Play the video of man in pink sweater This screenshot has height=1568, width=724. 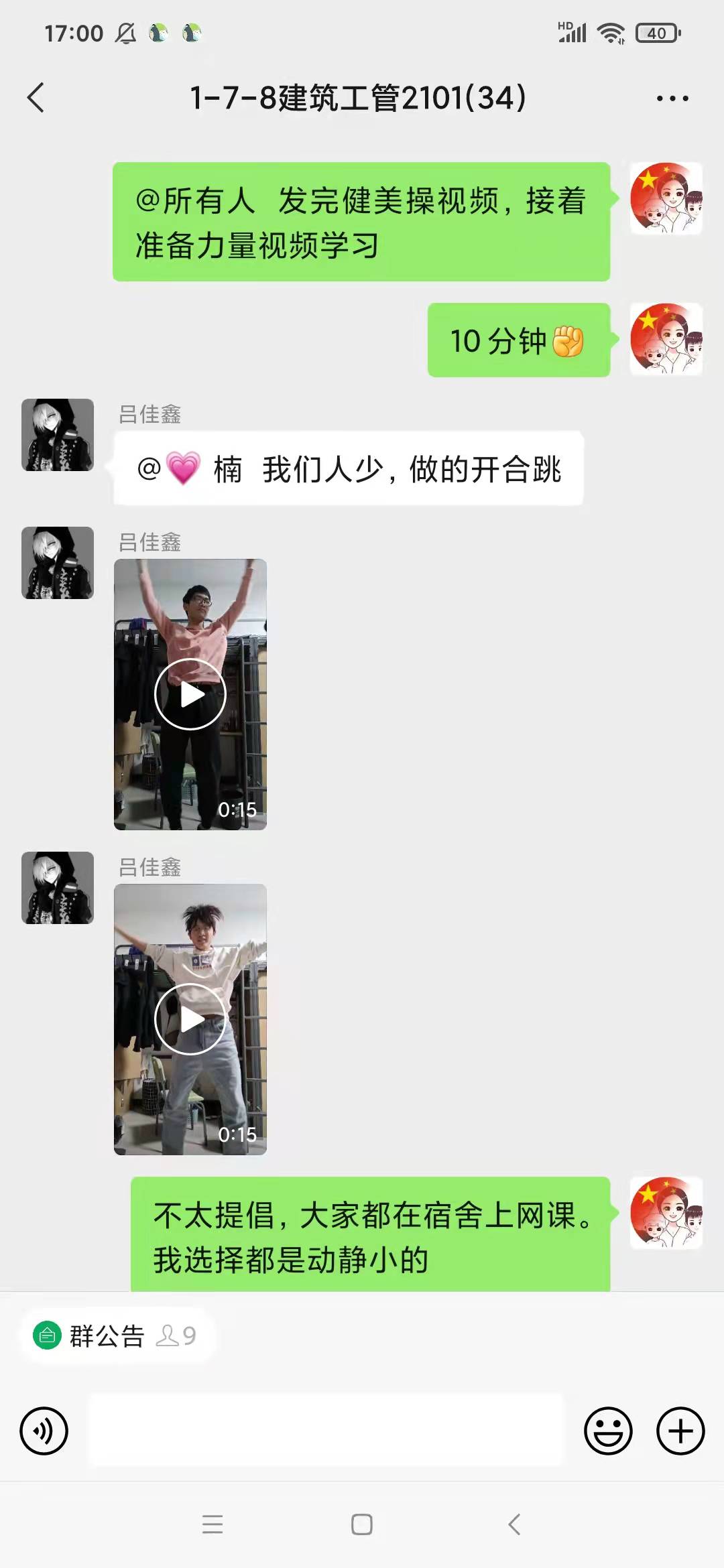tap(190, 694)
